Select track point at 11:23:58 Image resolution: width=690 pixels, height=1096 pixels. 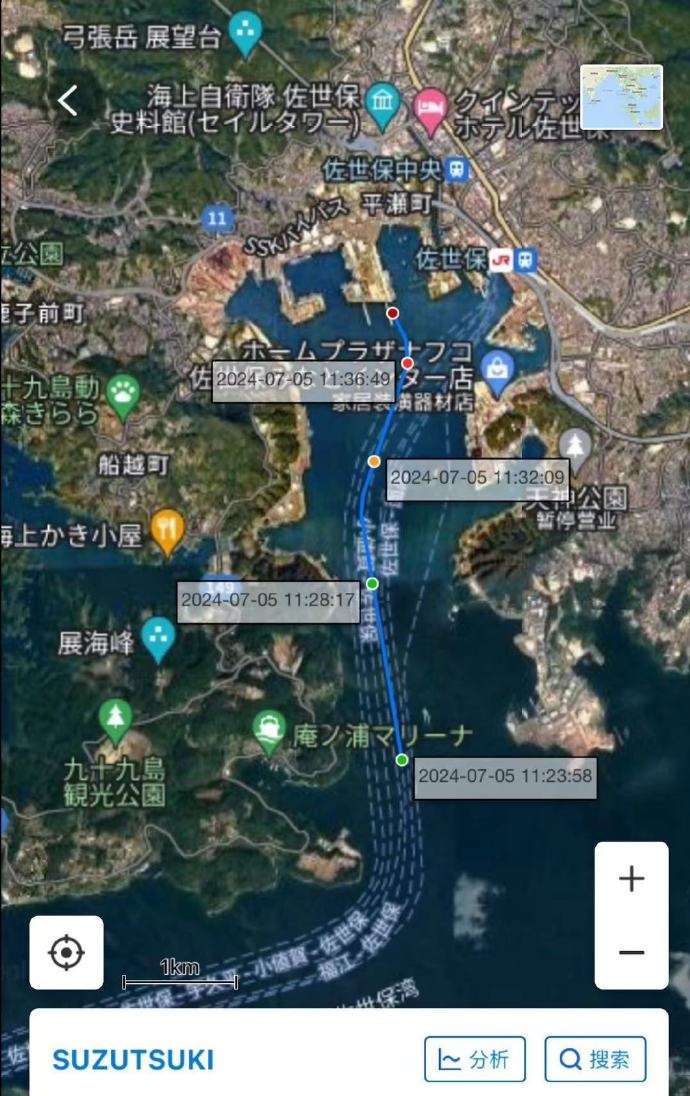point(402,760)
